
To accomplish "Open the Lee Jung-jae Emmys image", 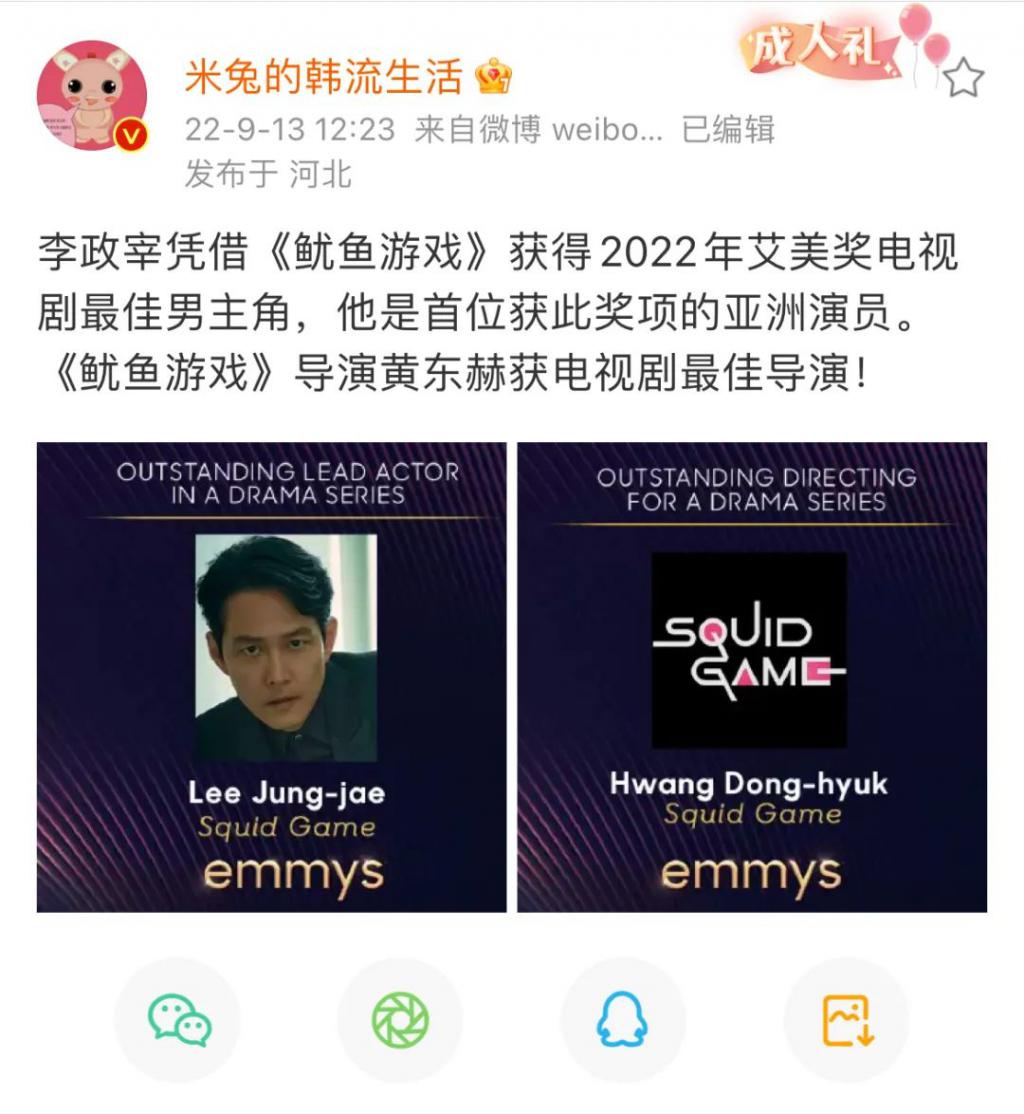I will point(272,677).
